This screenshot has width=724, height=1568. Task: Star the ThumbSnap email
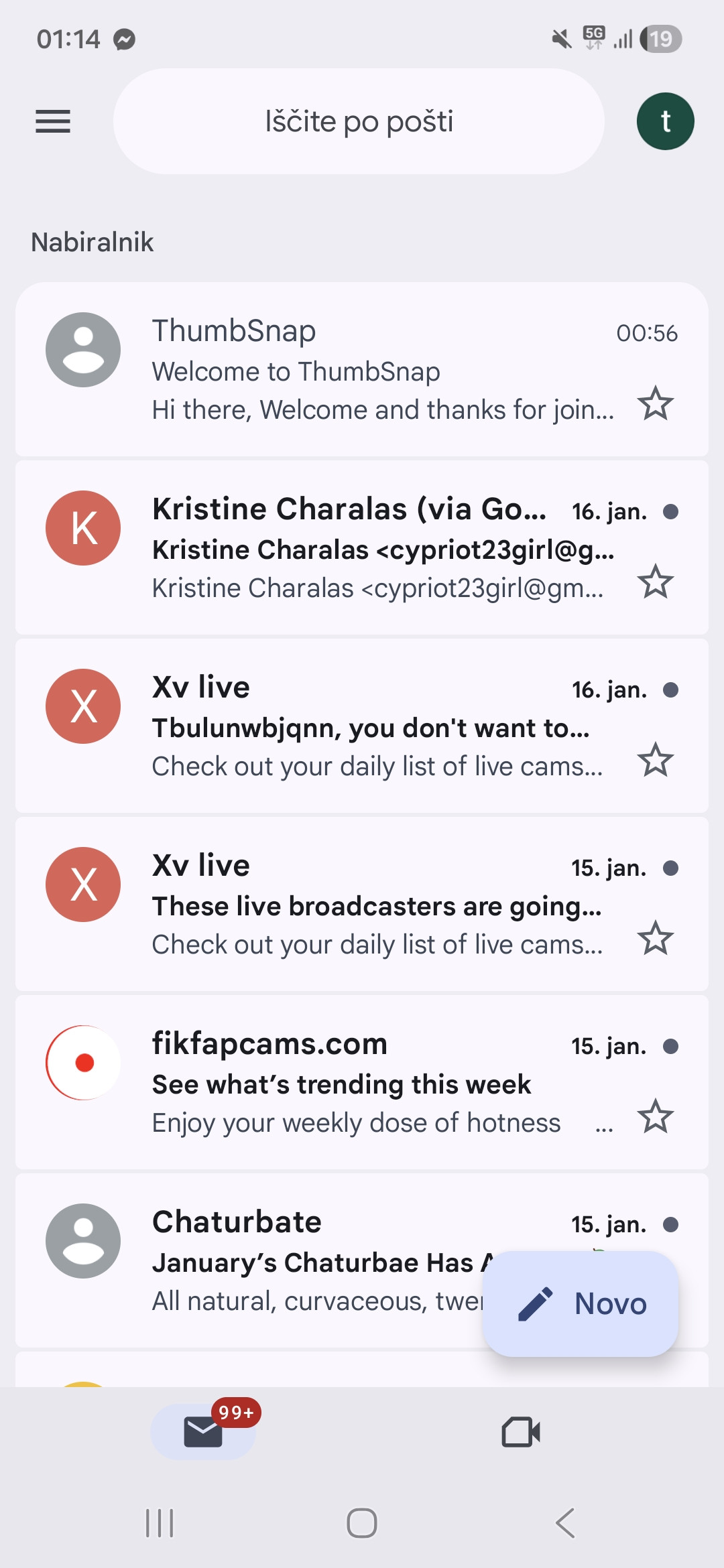coord(655,403)
